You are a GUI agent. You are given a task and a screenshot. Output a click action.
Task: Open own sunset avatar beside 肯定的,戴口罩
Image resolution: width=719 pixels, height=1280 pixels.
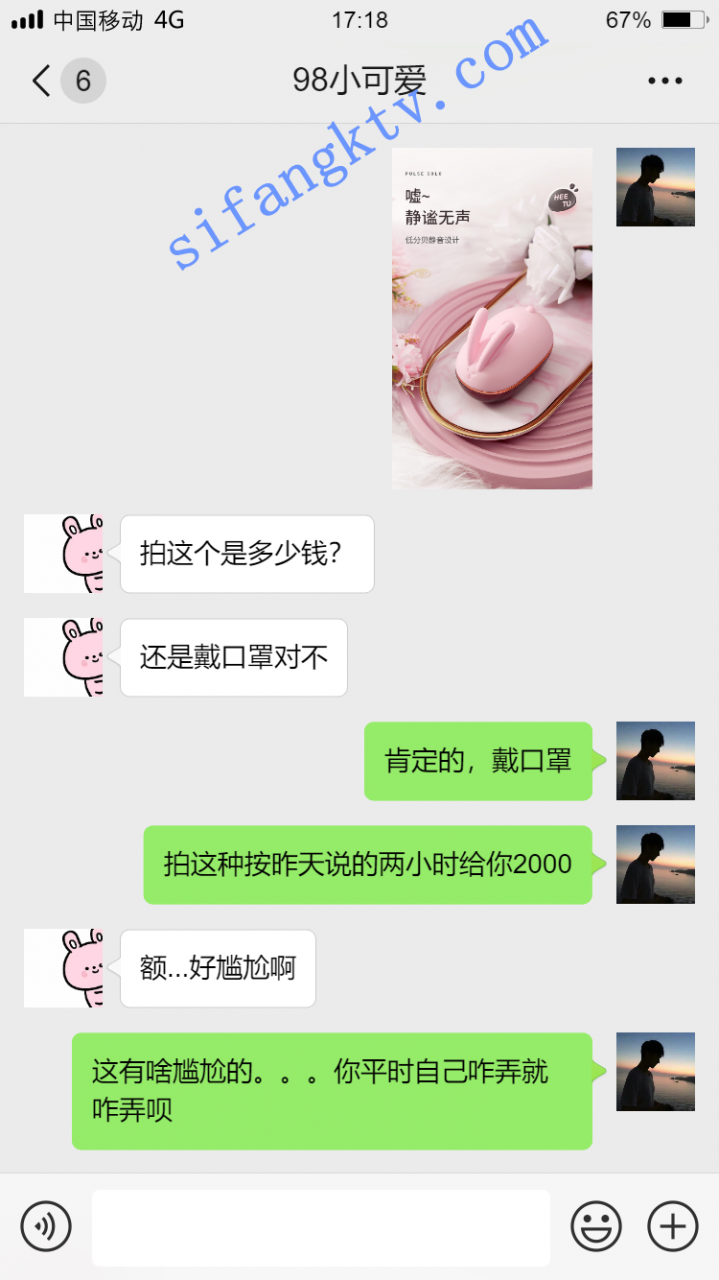(655, 761)
